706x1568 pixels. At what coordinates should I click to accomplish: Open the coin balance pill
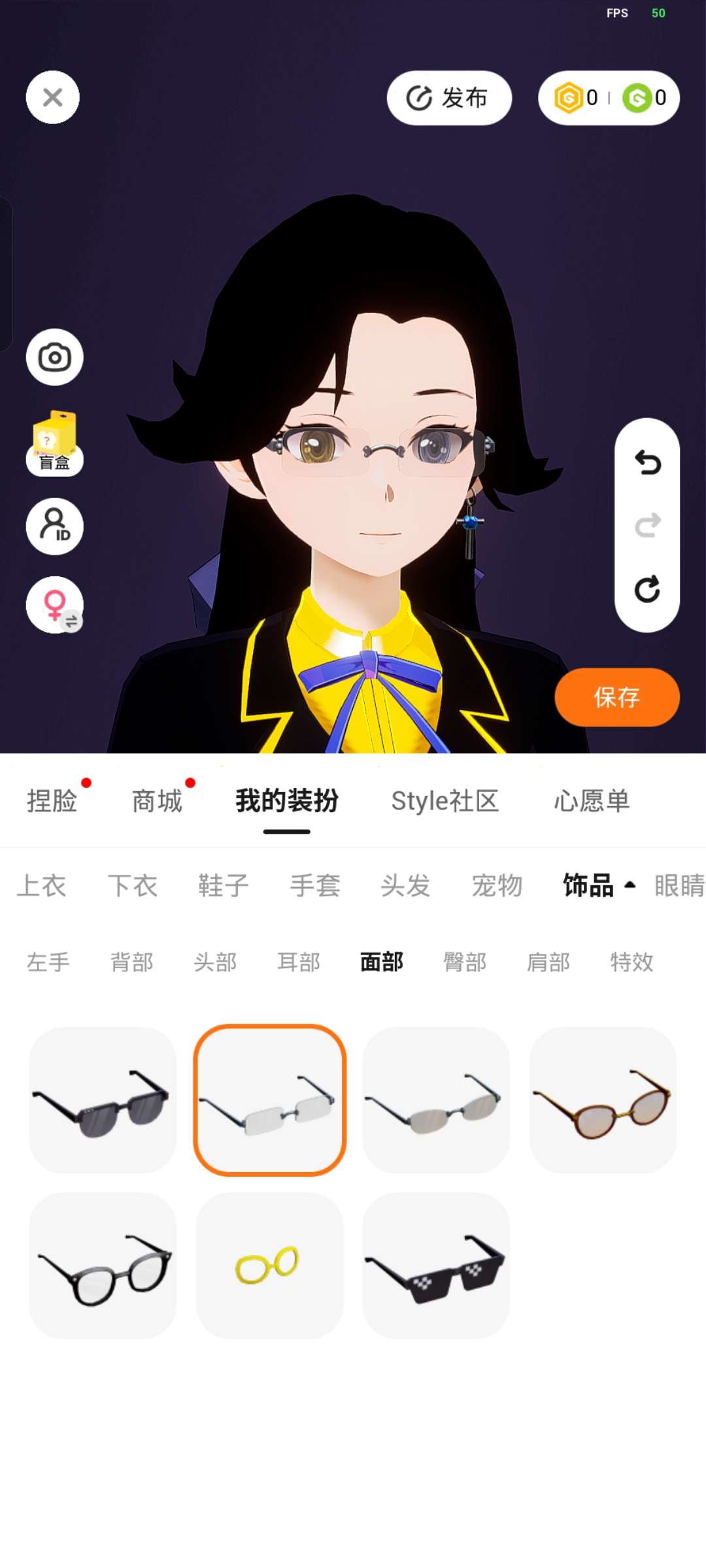coord(608,98)
